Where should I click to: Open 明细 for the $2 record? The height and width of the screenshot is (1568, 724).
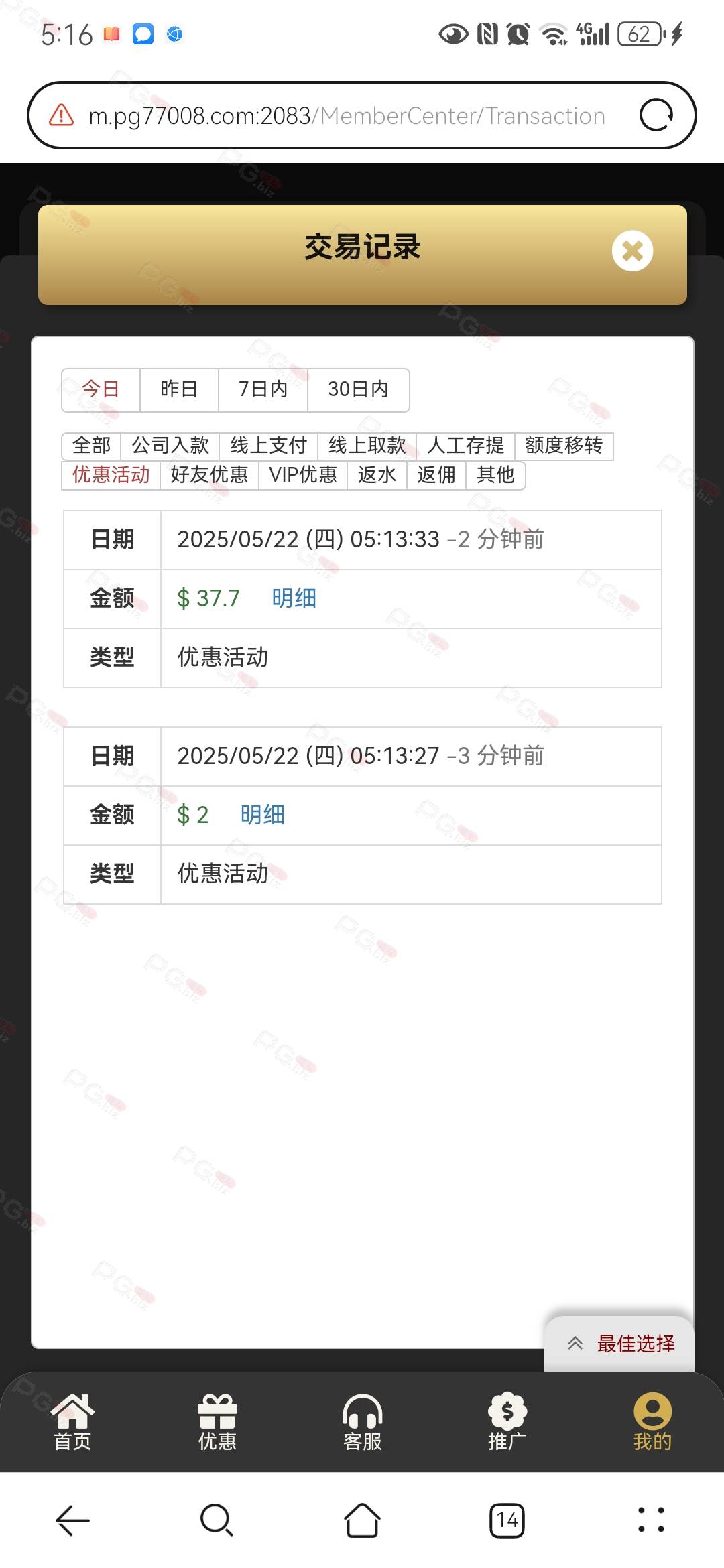click(263, 815)
